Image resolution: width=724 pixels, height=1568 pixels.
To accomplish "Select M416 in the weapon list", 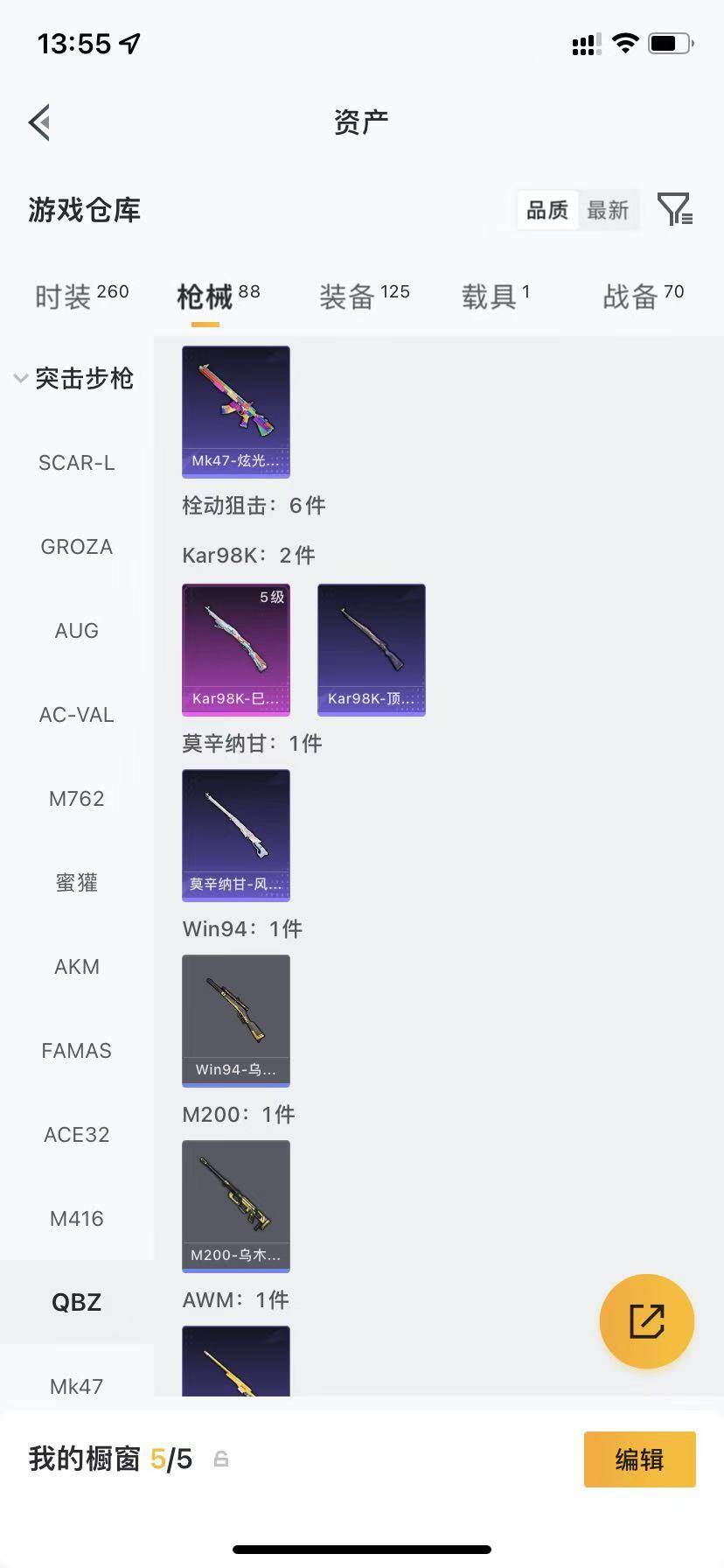I will tap(77, 1219).
